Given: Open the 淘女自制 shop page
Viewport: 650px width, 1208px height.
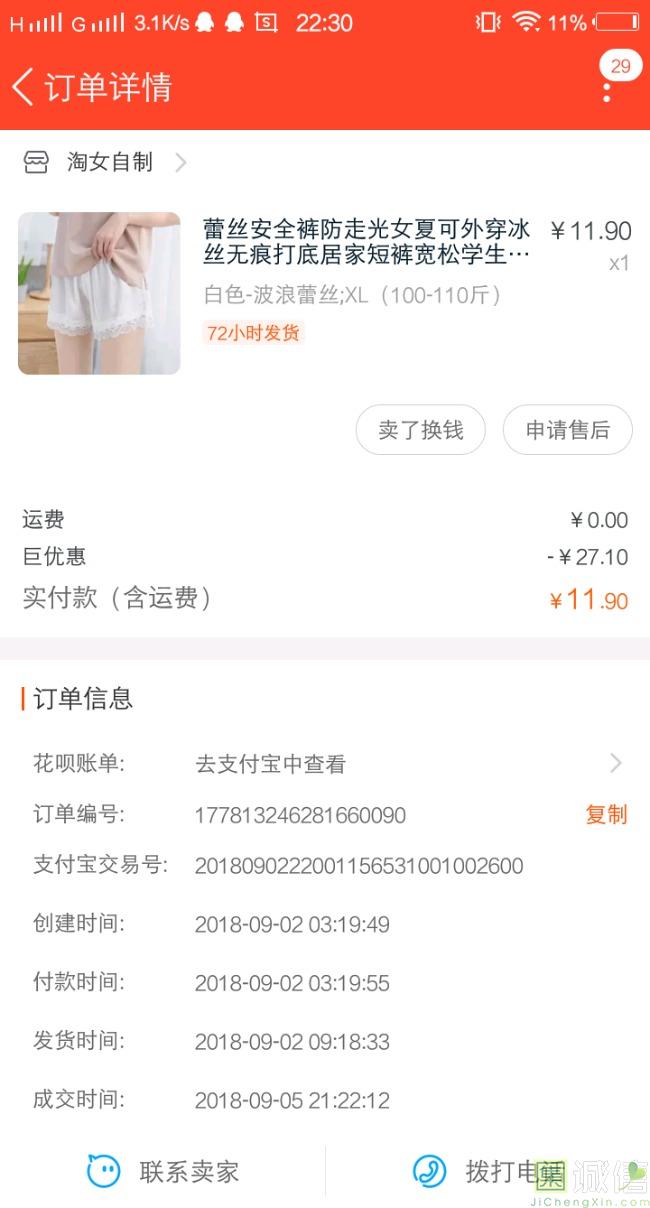Looking at the screenshot, I should 110,162.
